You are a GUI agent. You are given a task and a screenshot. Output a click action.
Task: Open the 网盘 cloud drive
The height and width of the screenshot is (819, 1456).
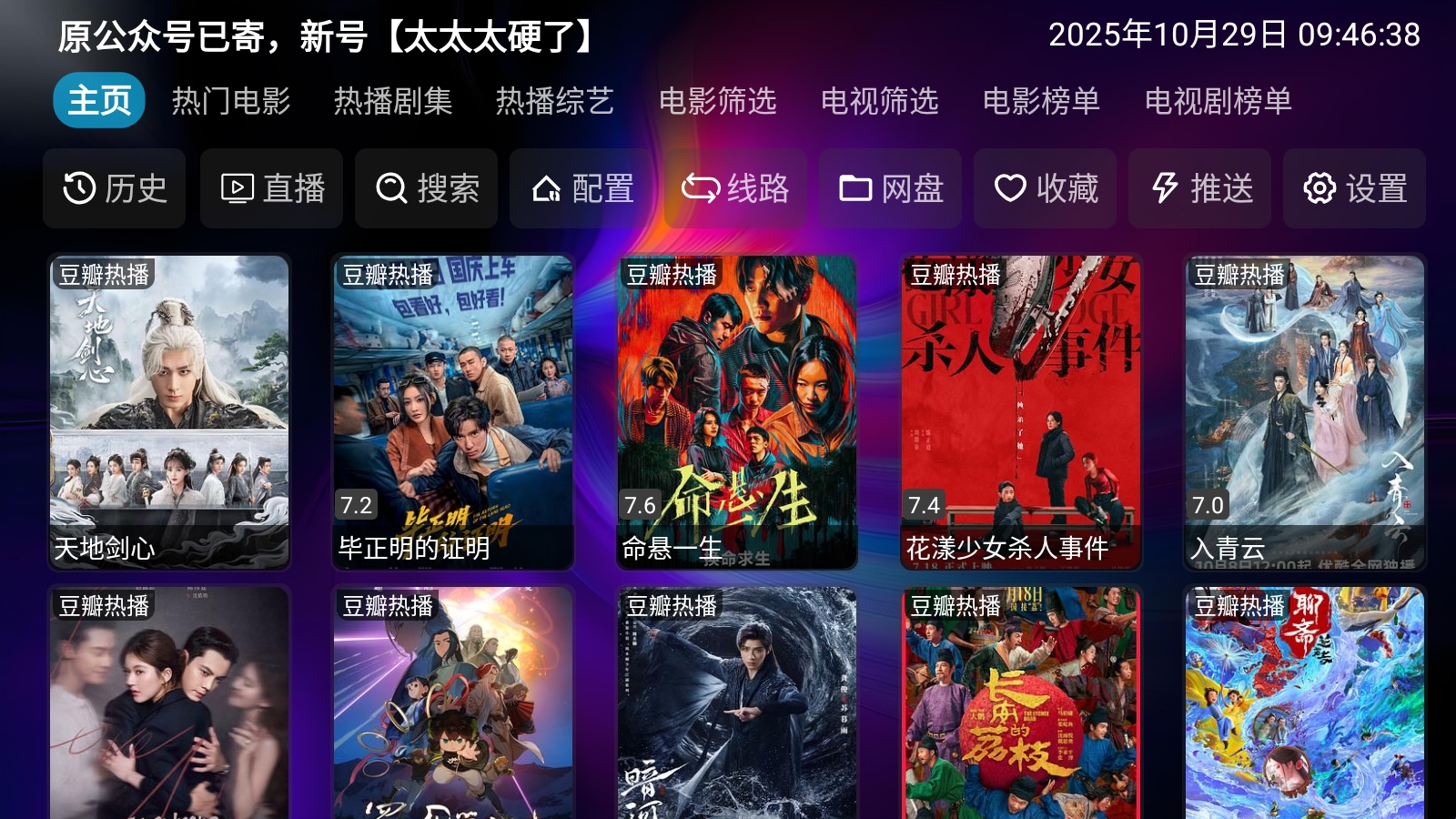[890, 188]
